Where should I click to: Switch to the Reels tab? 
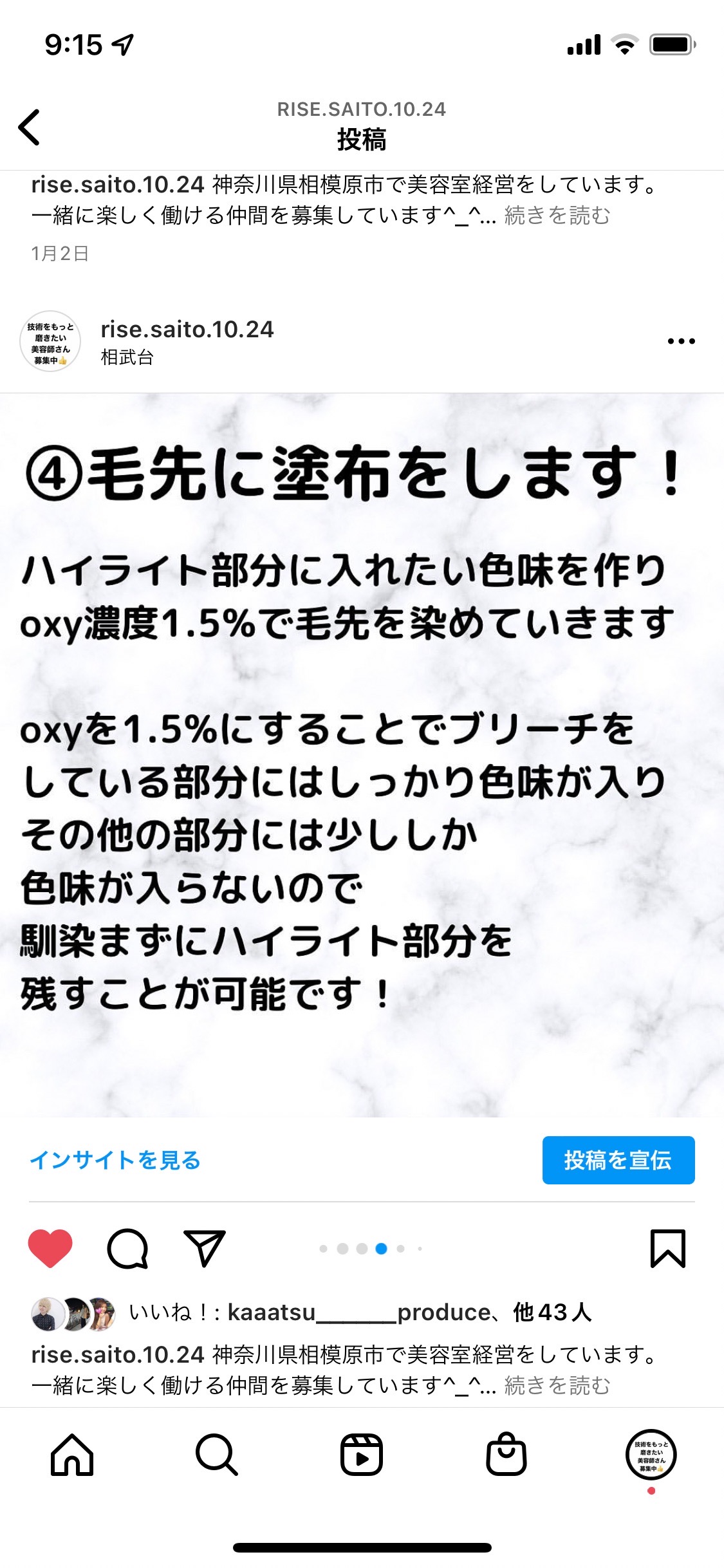[362, 1455]
